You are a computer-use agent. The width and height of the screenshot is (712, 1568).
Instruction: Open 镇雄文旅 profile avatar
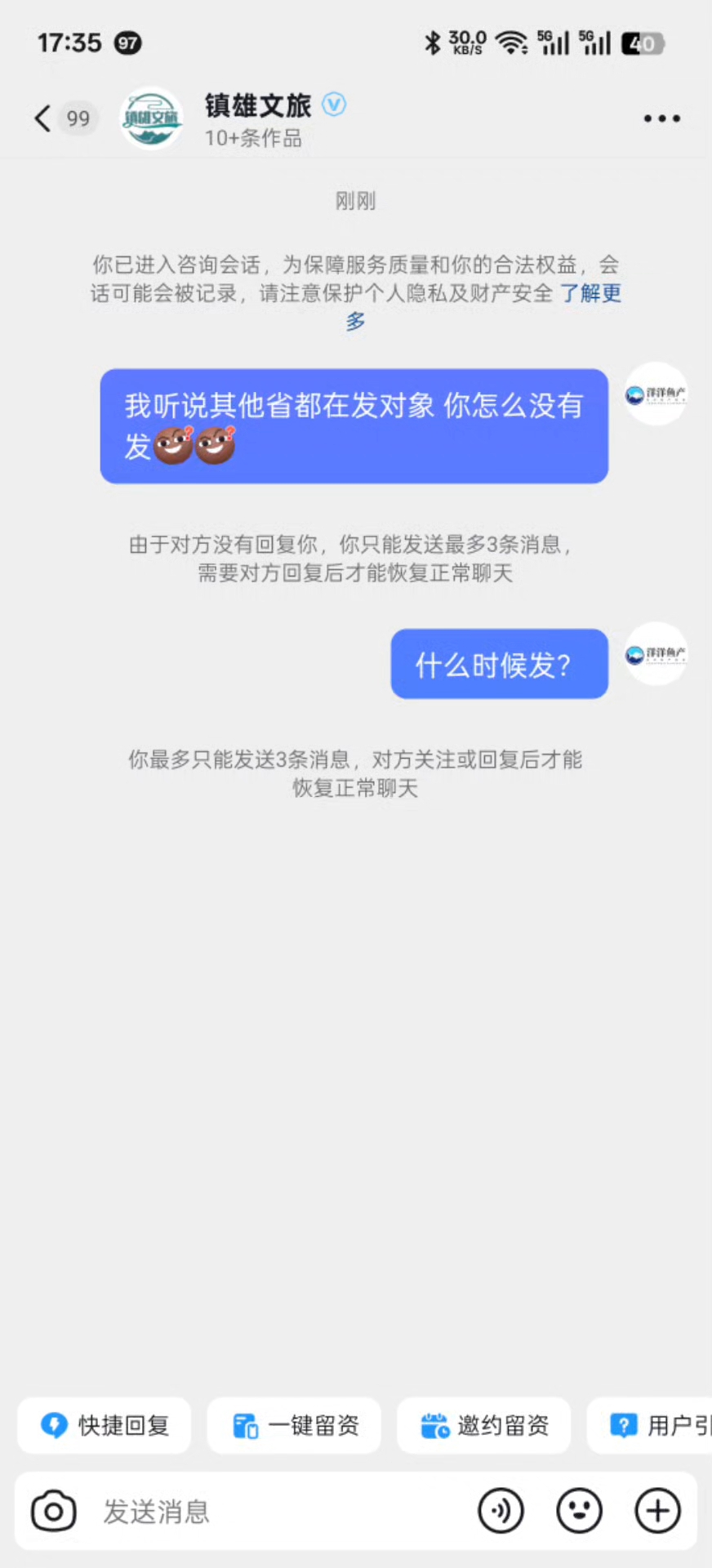[151, 118]
